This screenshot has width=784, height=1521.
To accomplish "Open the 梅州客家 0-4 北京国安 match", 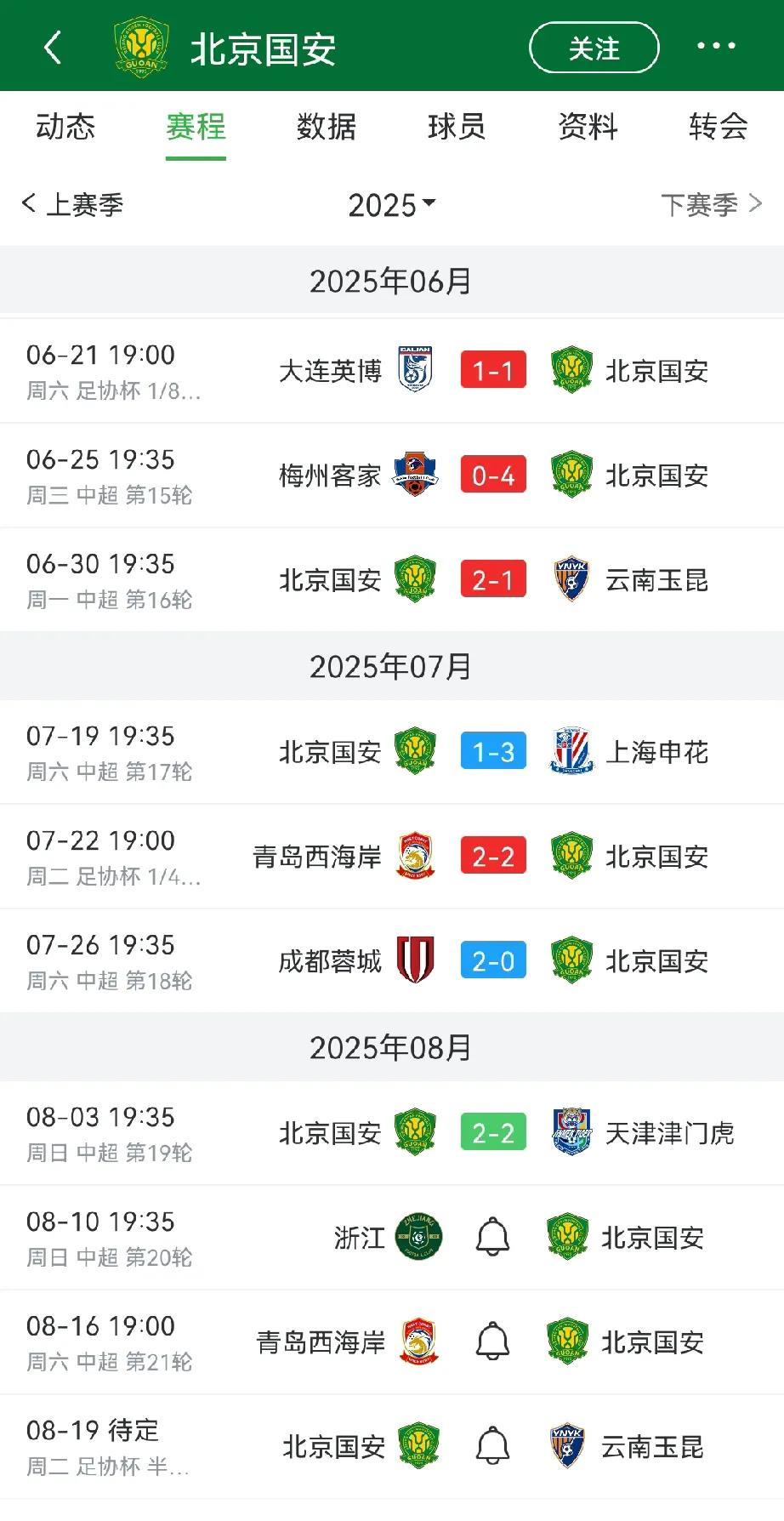I will pyautogui.click(x=493, y=476).
